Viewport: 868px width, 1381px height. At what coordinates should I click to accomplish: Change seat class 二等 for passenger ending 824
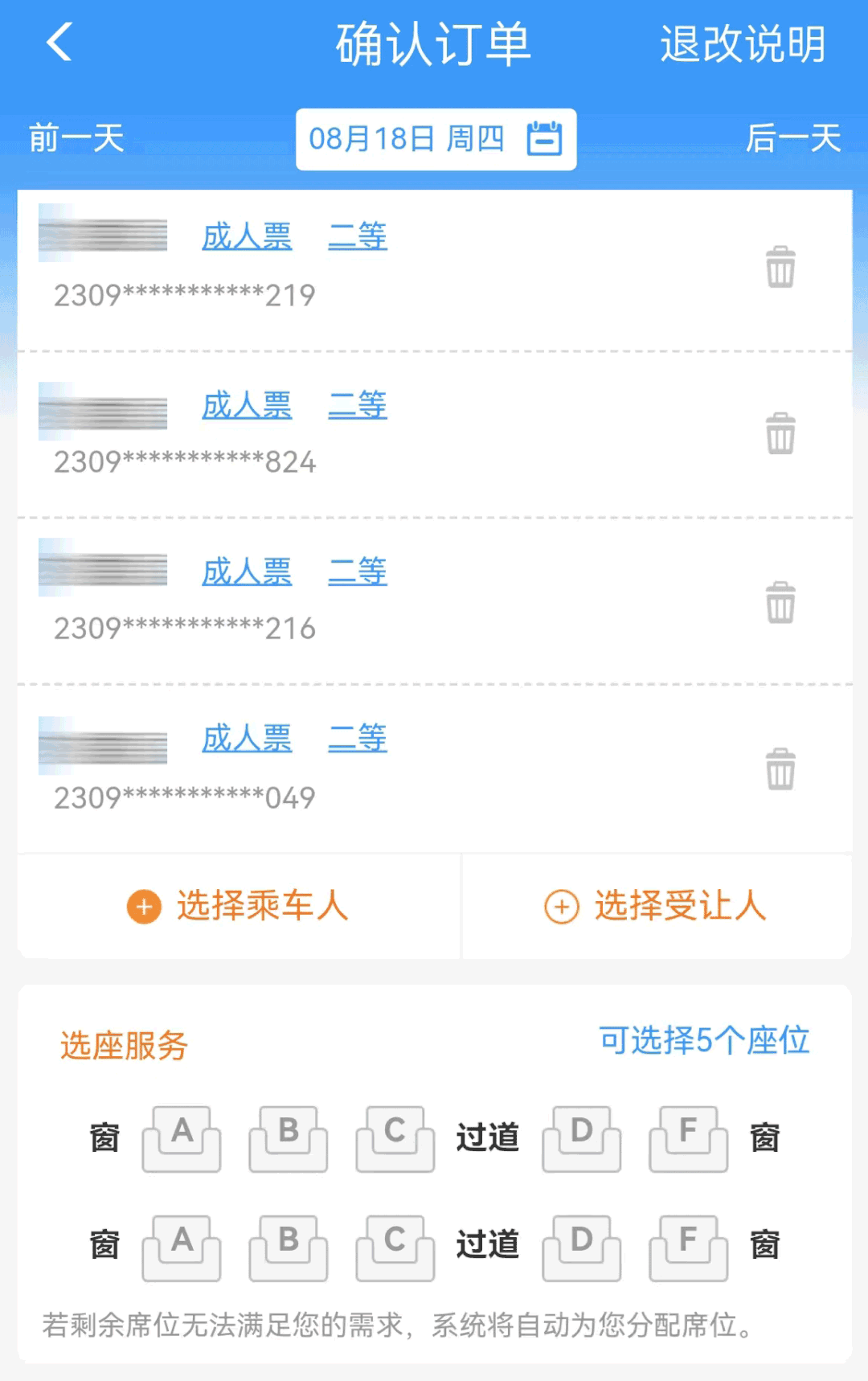point(358,405)
